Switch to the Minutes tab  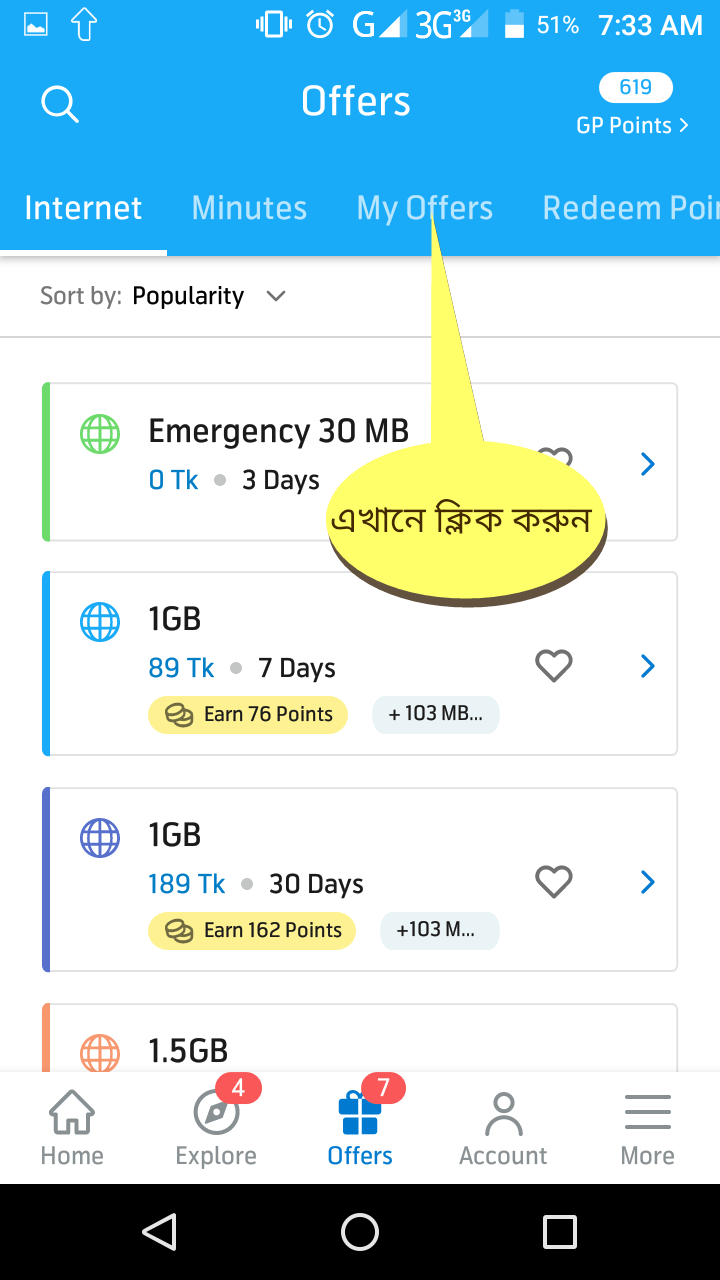(x=249, y=208)
